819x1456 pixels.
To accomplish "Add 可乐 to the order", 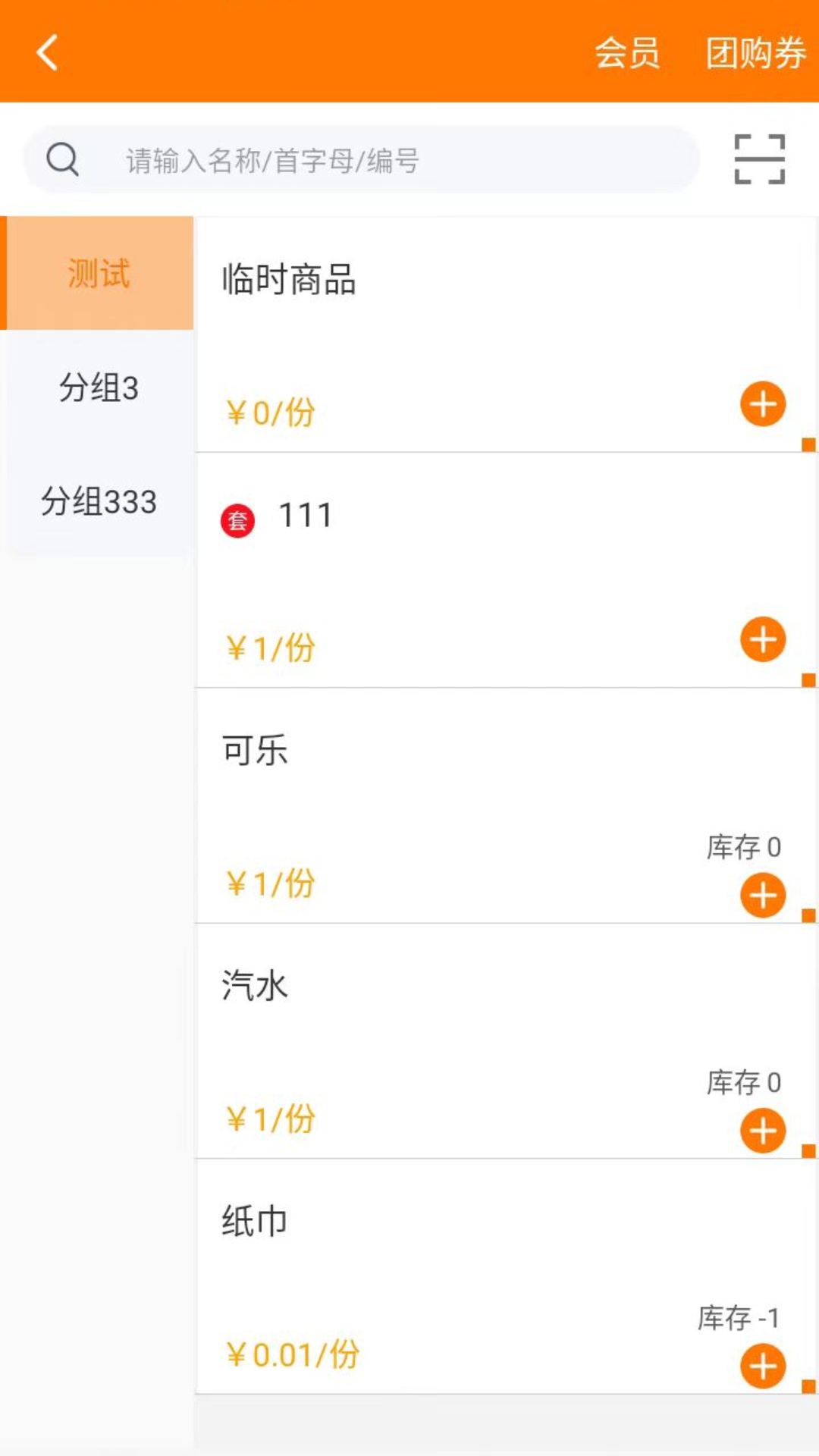I will (762, 895).
